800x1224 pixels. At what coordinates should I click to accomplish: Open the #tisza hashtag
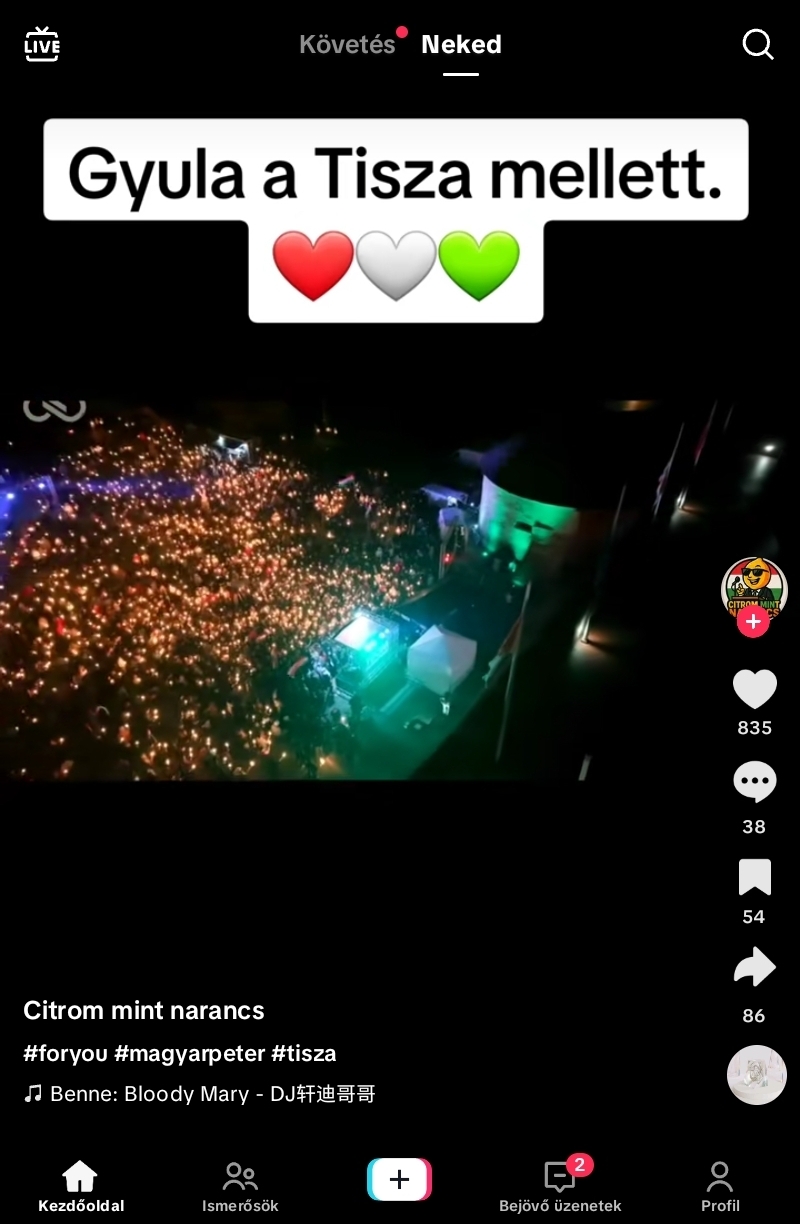[x=304, y=1053]
